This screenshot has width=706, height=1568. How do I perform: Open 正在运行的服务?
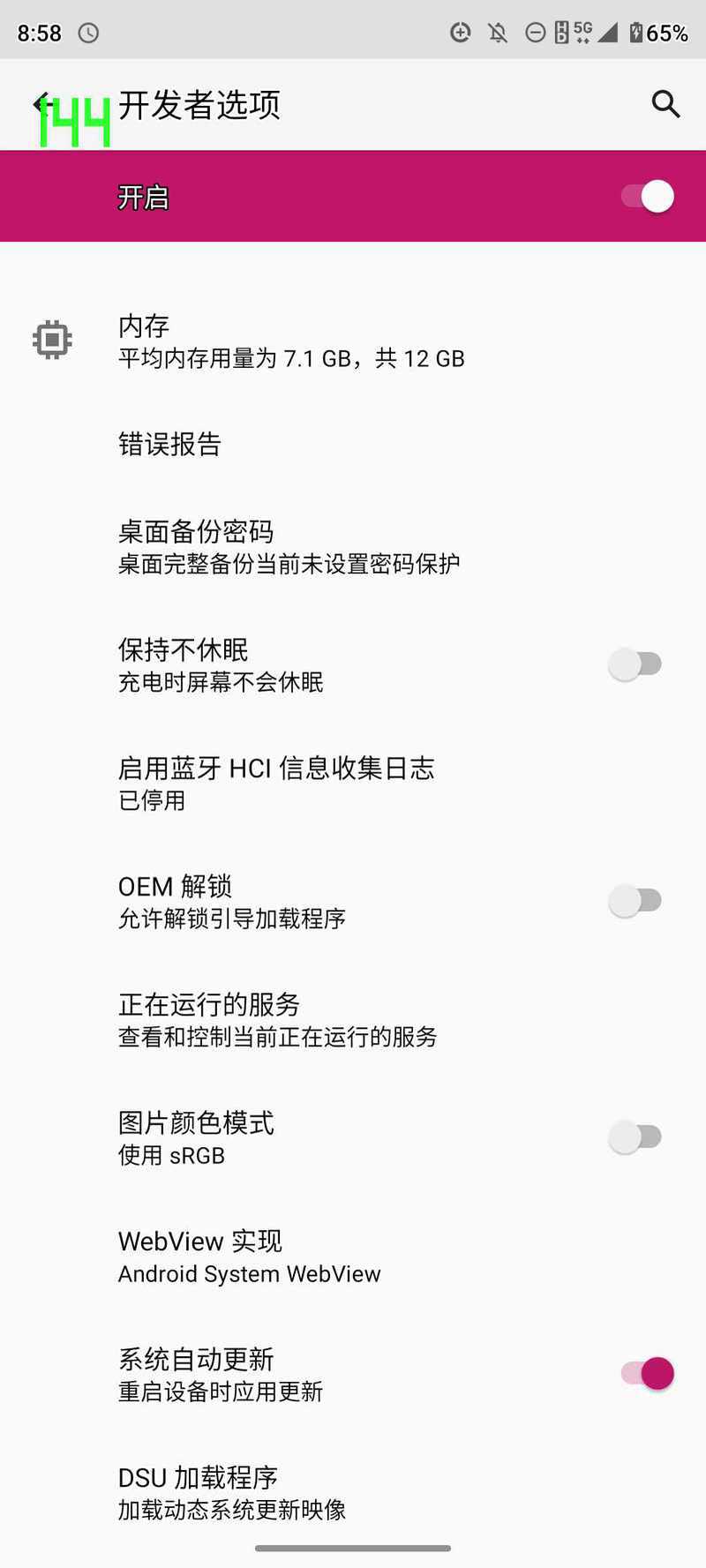click(x=353, y=1019)
